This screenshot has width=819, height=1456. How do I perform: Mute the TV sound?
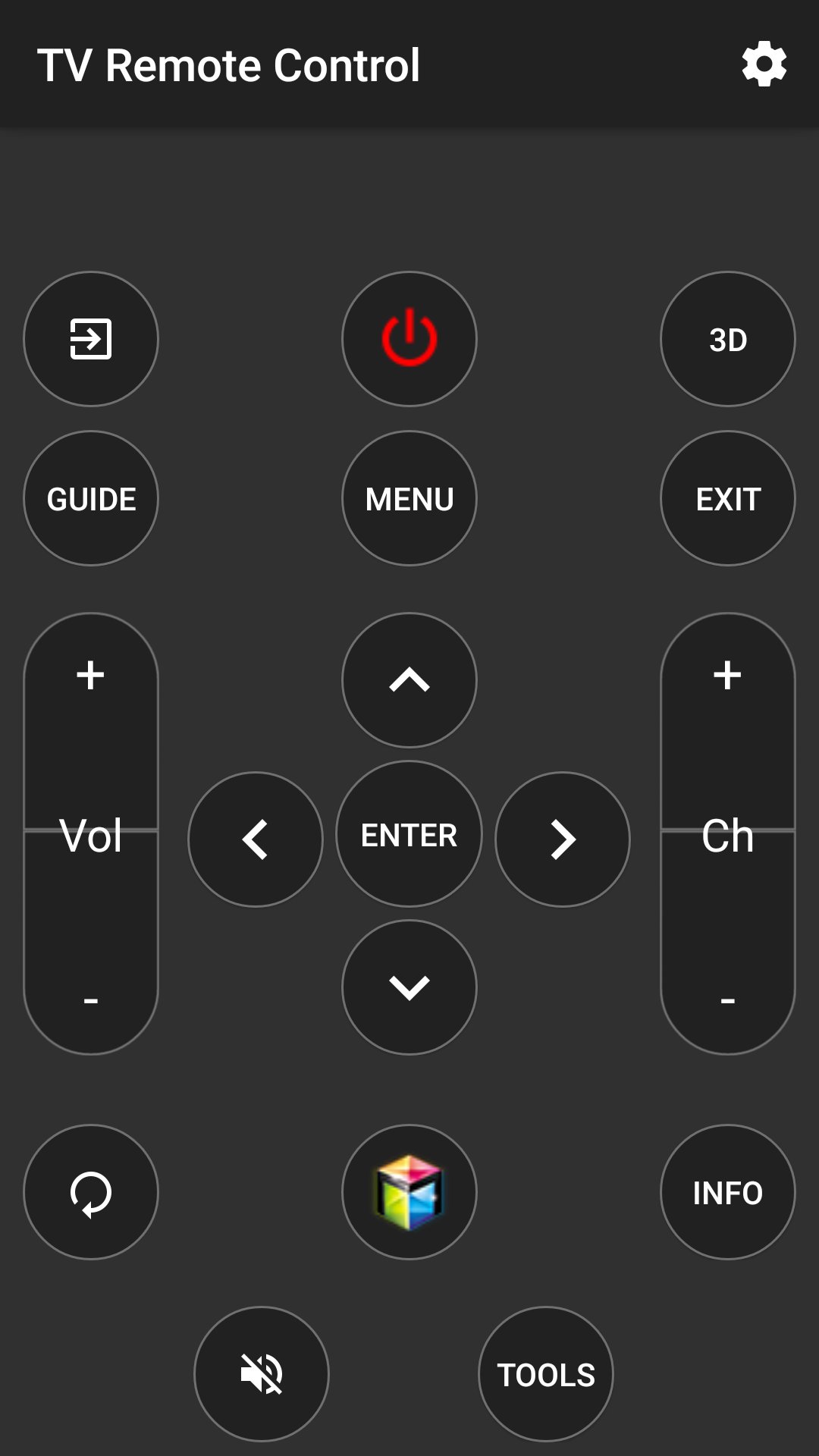coord(262,1374)
